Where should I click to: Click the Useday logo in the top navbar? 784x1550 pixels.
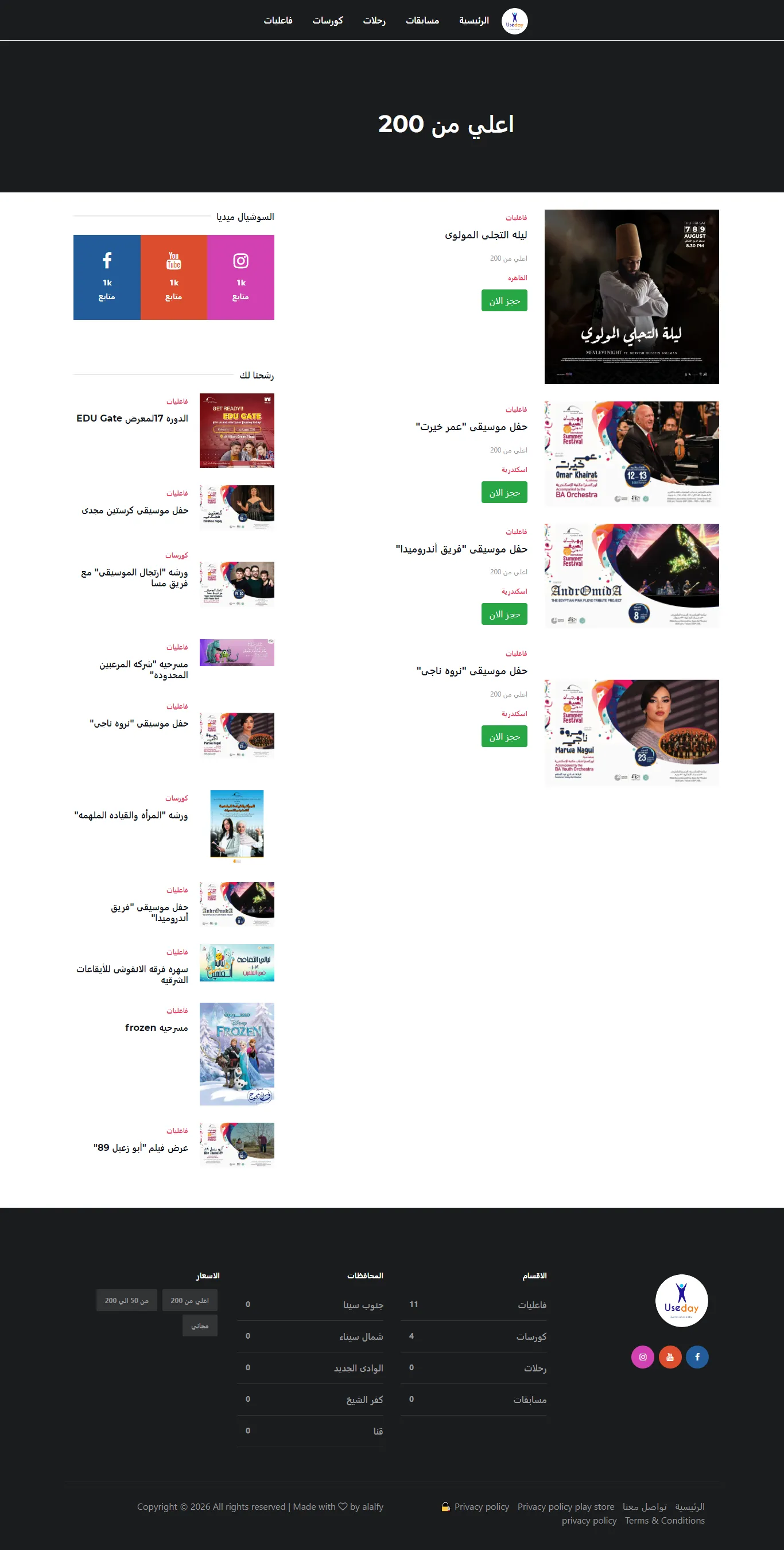pyautogui.click(x=514, y=20)
